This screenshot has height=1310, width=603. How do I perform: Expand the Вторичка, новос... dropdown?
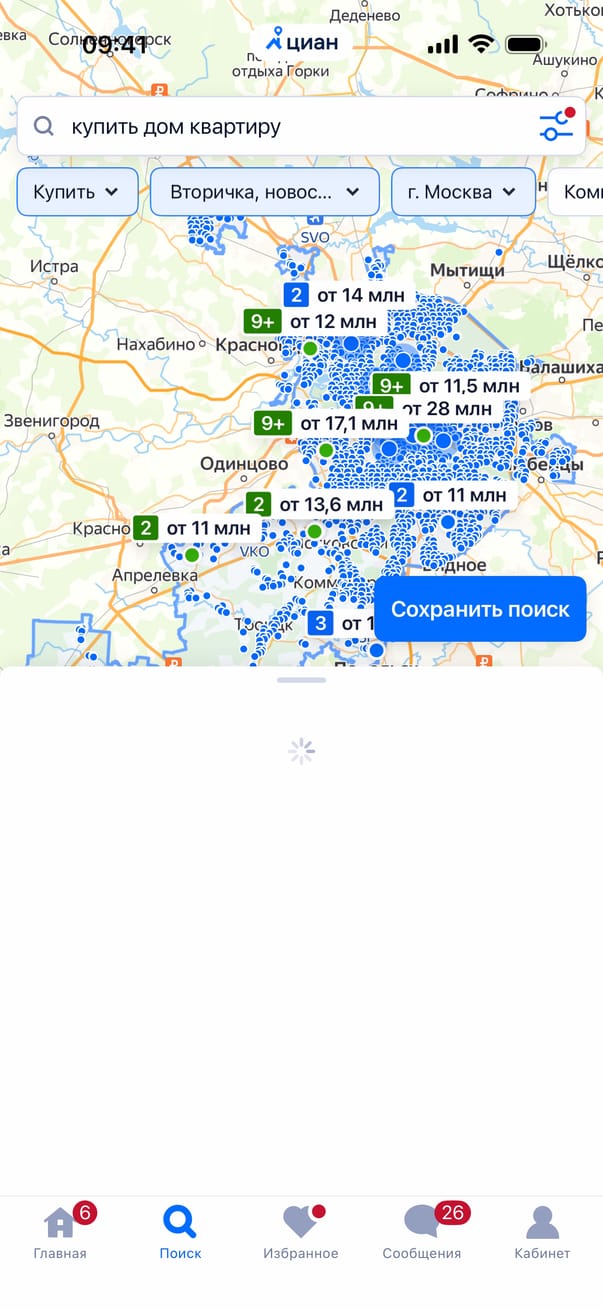(264, 192)
